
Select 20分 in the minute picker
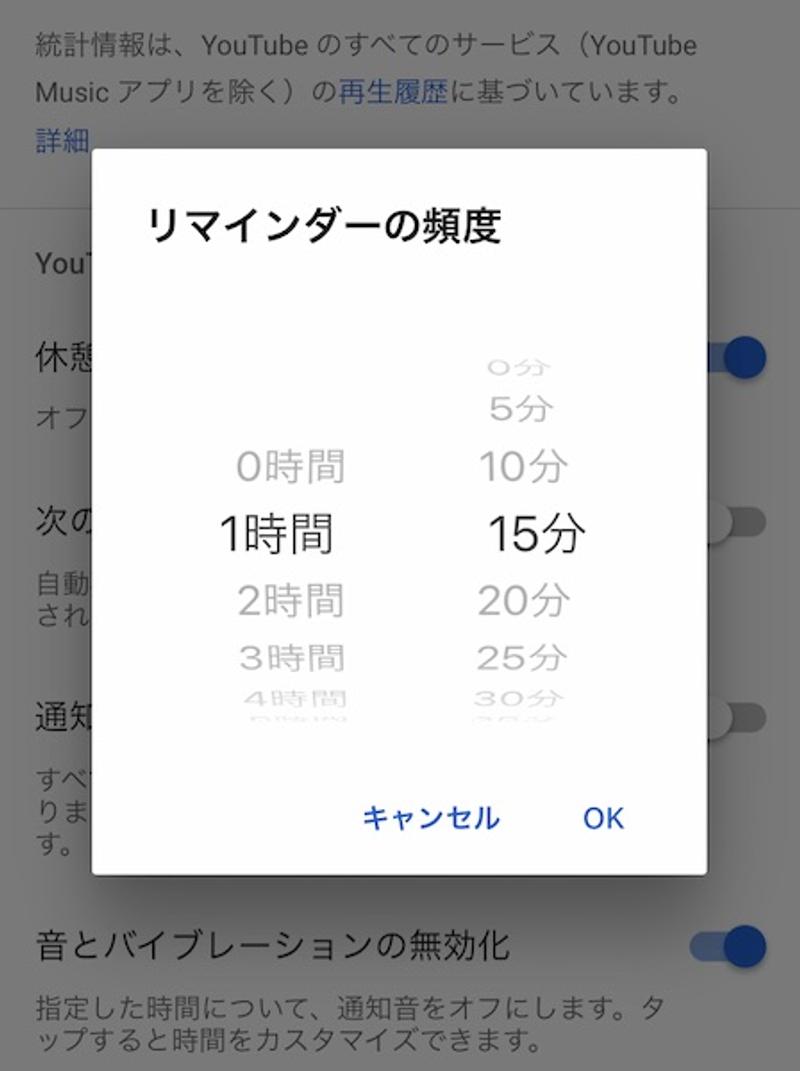point(522,601)
